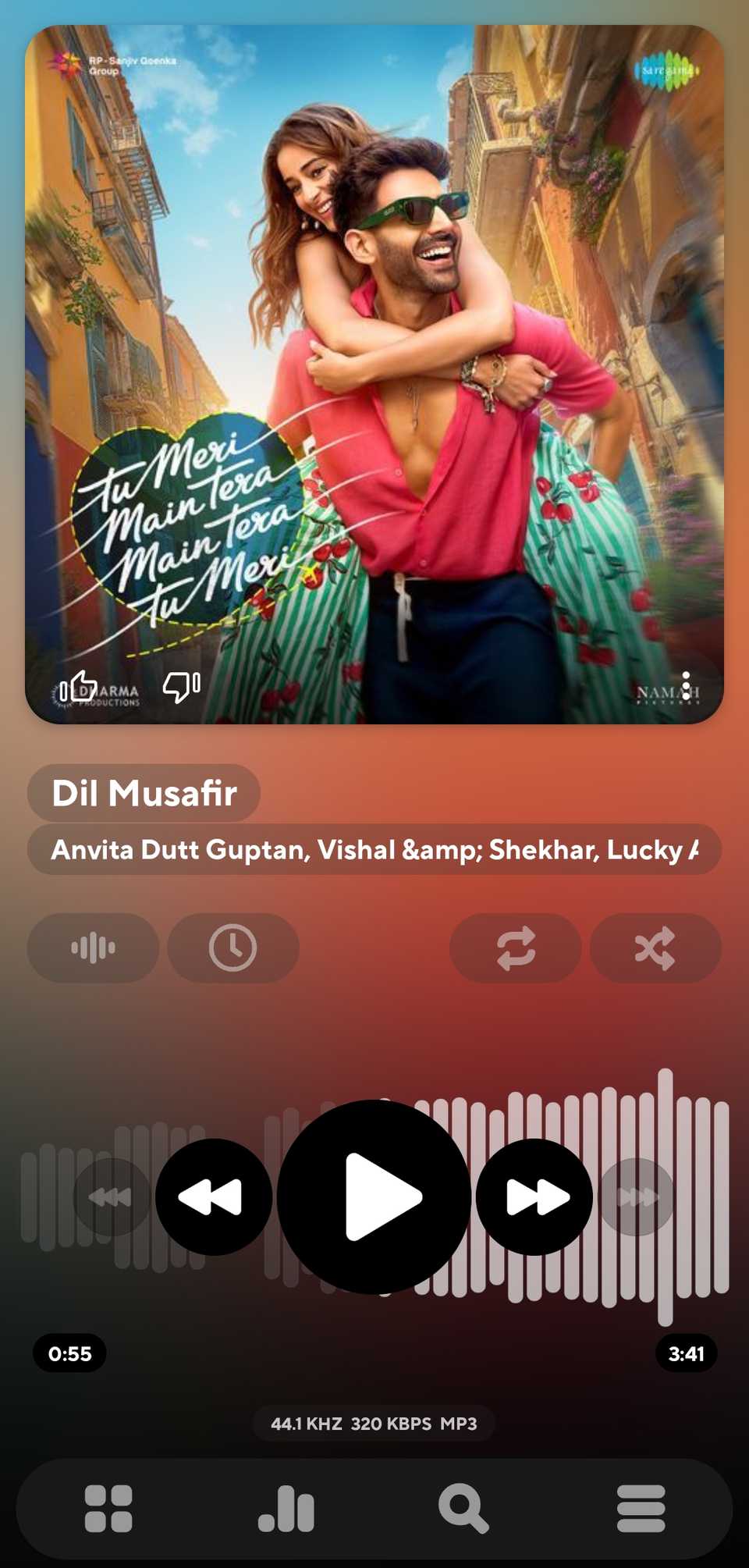Image resolution: width=749 pixels, height=1568 pixels.
Task: Rewind with the black double-arrow button
Action: pyautogui.click(x=214, y=1196)
